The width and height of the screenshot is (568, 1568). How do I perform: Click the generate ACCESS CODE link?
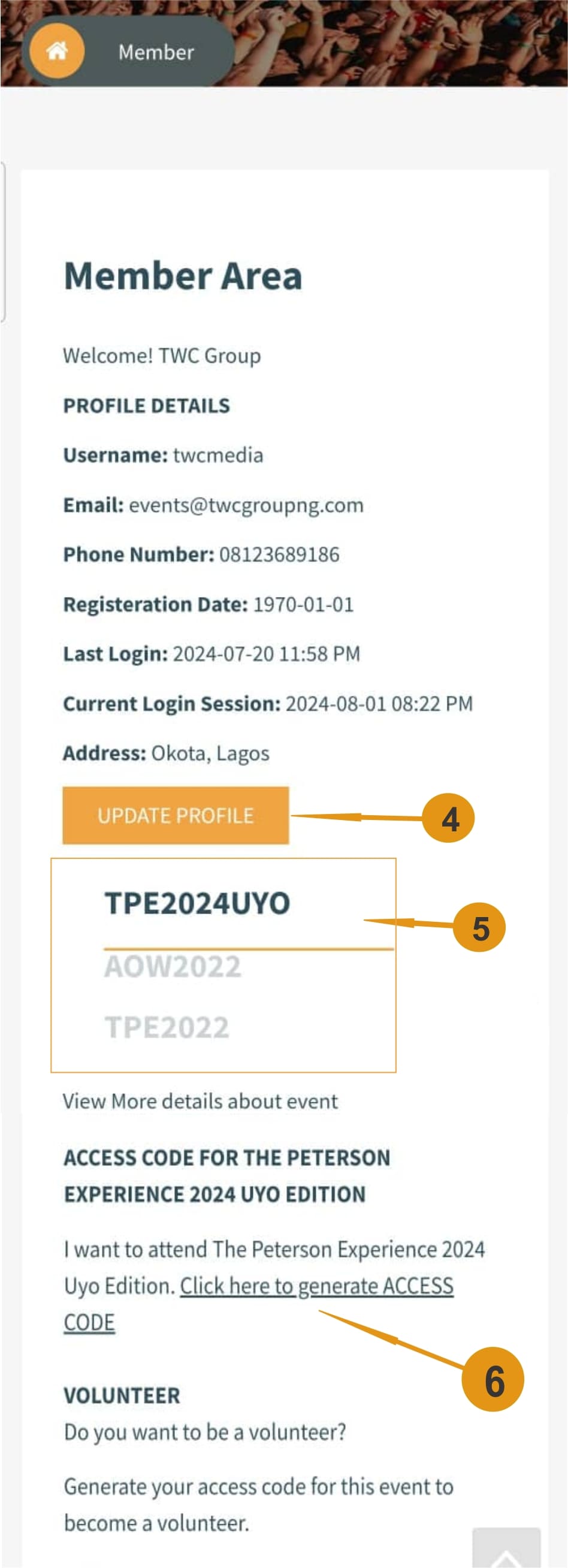click(x=316, y=1286)
